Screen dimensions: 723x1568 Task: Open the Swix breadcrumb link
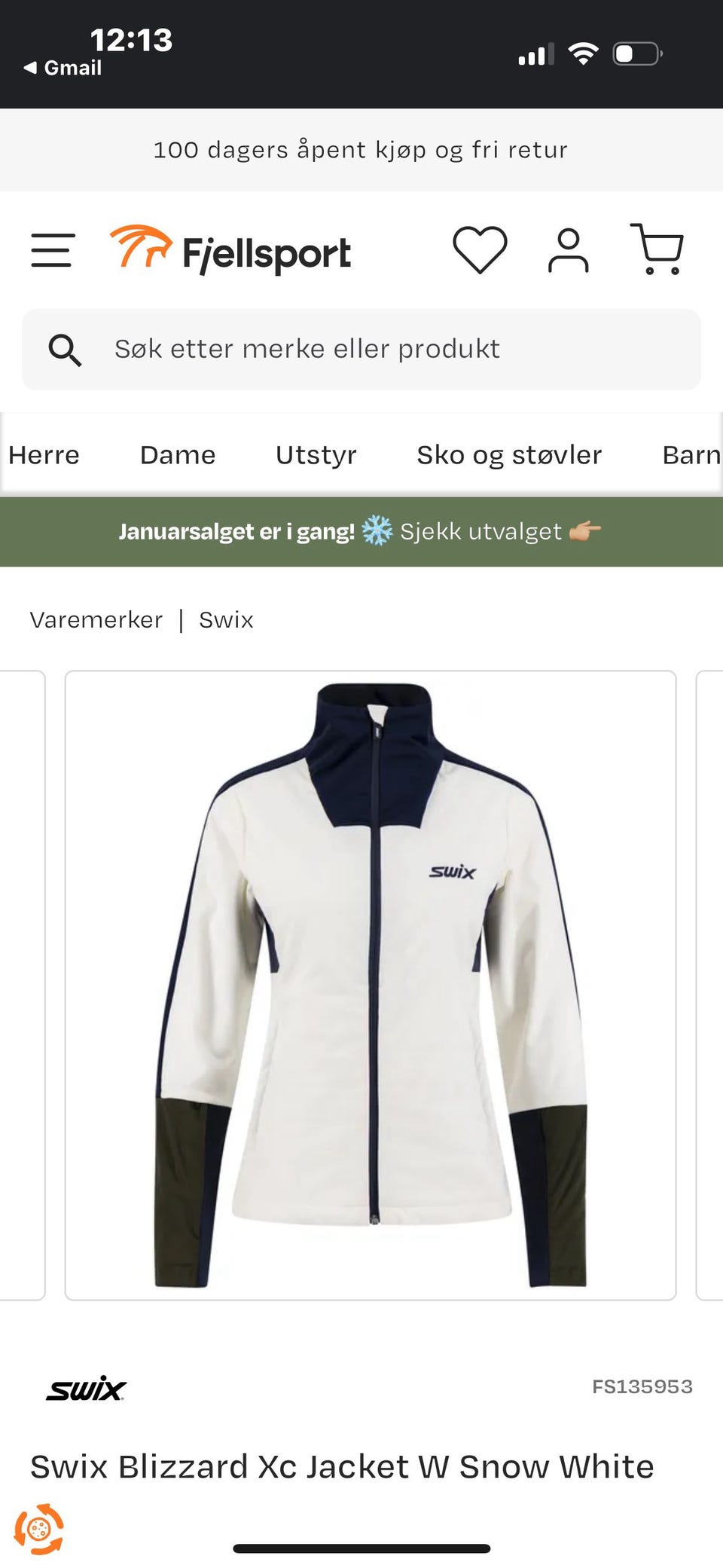226,619
